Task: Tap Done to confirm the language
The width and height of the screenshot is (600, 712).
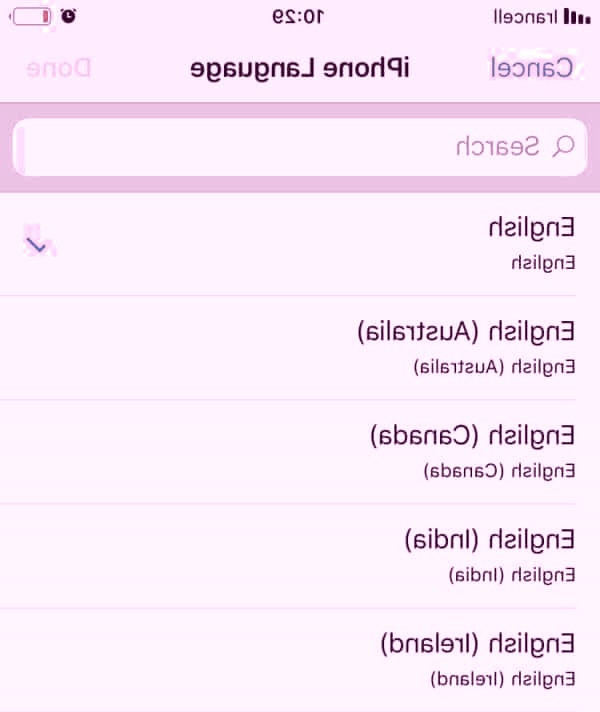Action: 58,68
